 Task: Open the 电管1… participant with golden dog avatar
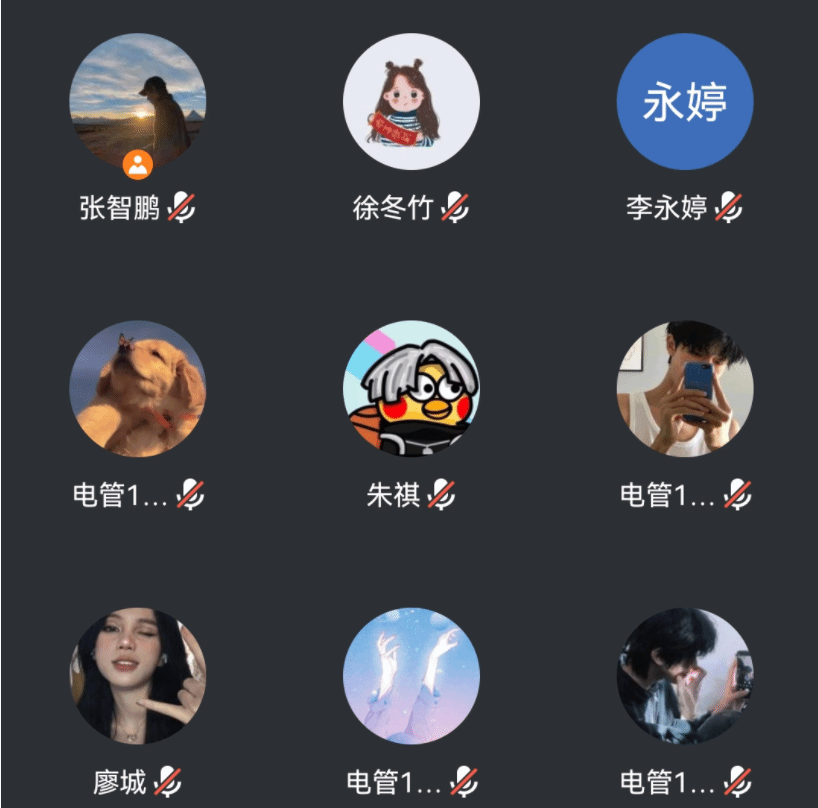tap(138, 389)
